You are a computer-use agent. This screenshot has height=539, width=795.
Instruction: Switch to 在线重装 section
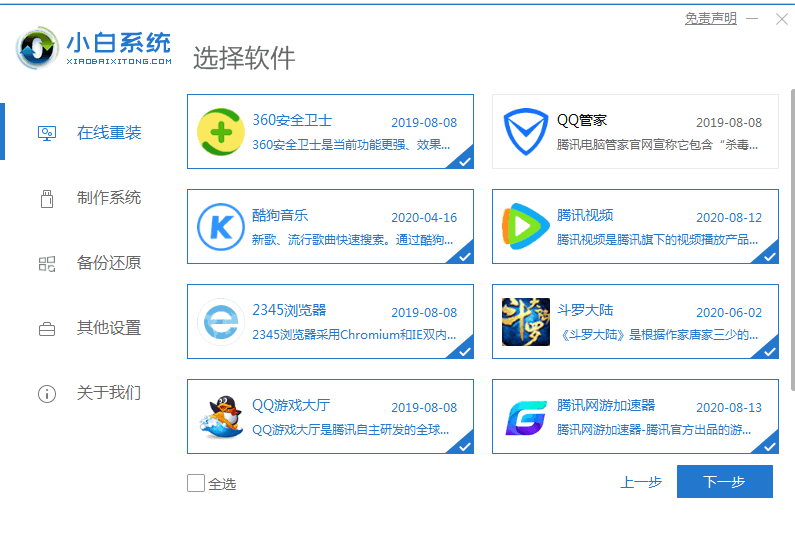(x=108, y=132)
